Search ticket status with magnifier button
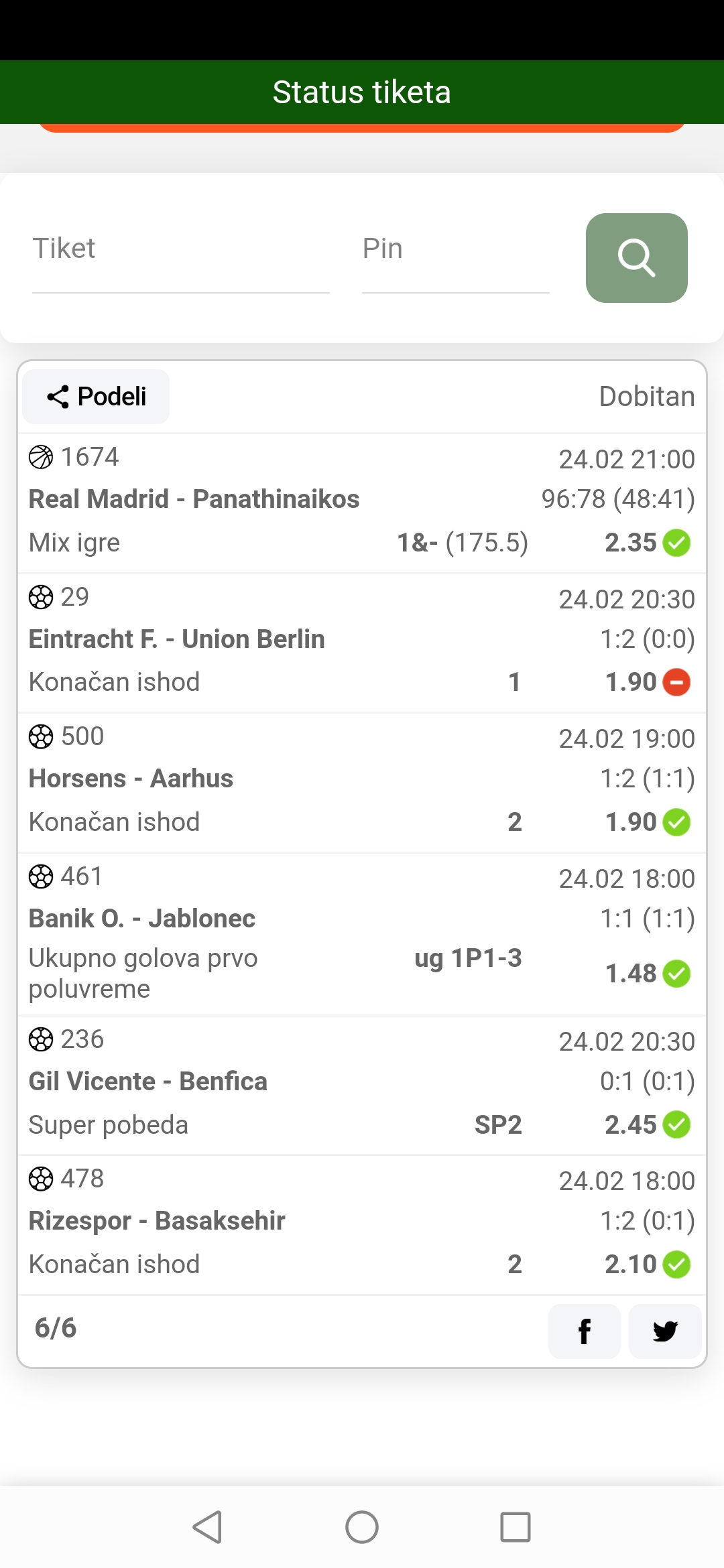Image resolution: width=724 pixels, height=1568 pixels. click(x=636, y=258)
